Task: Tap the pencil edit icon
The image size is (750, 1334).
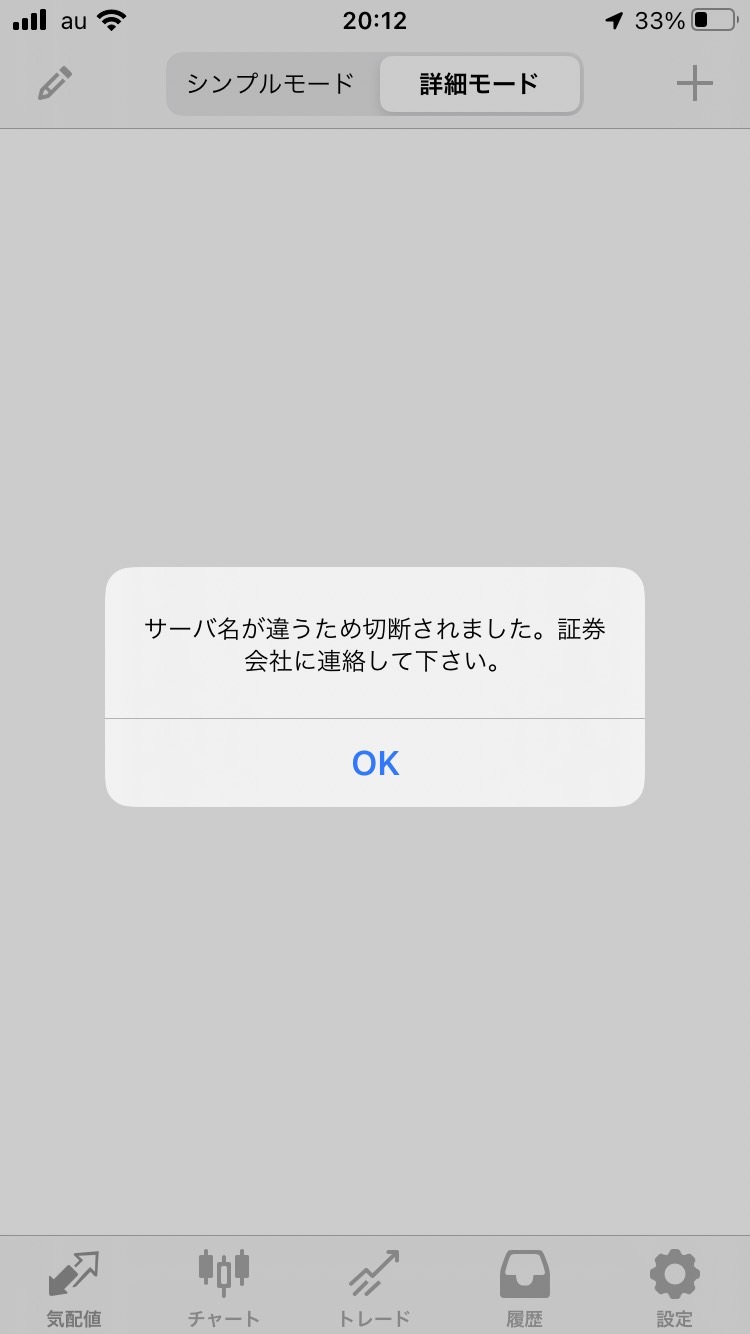Action: point(54,84)
